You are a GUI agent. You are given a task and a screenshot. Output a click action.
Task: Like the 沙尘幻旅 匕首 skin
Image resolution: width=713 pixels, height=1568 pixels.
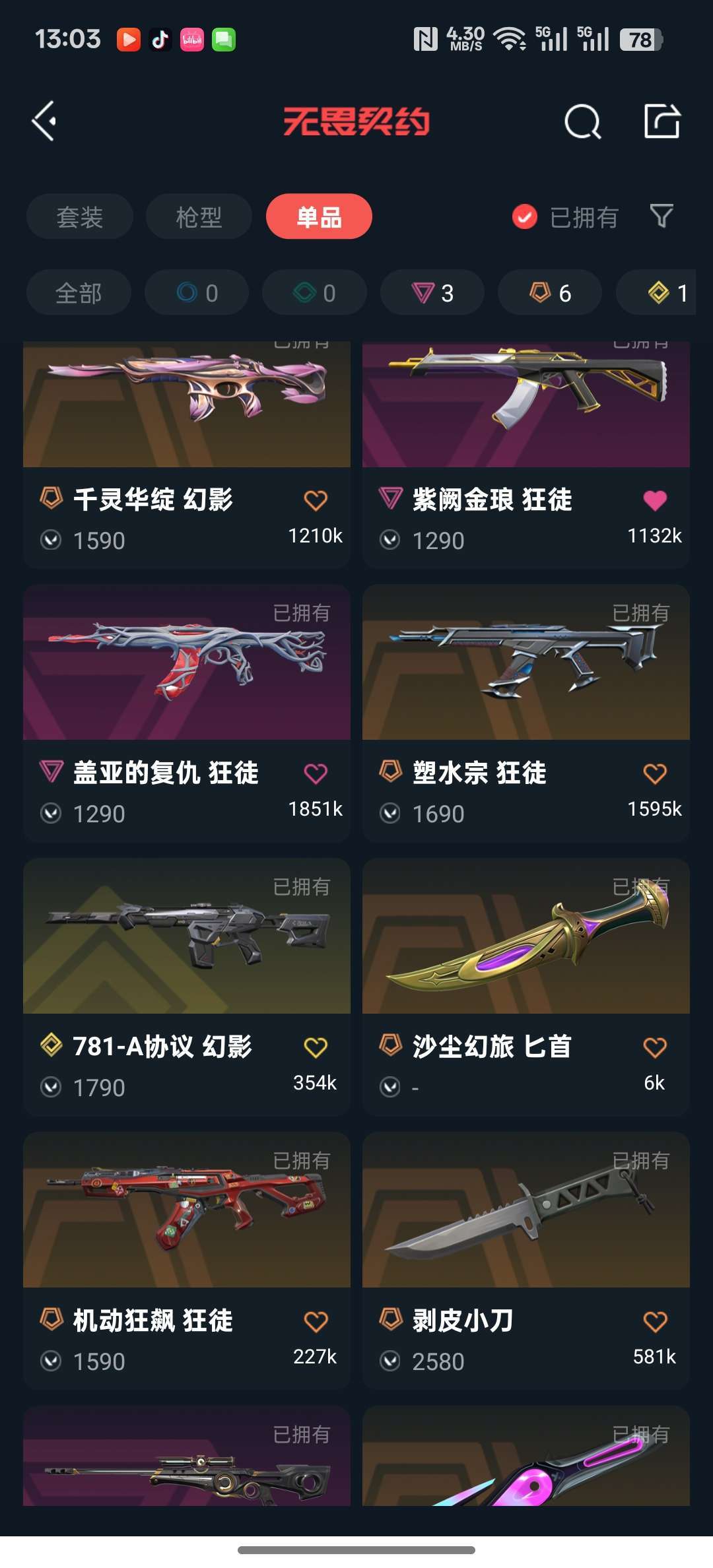pos(655,1047)
